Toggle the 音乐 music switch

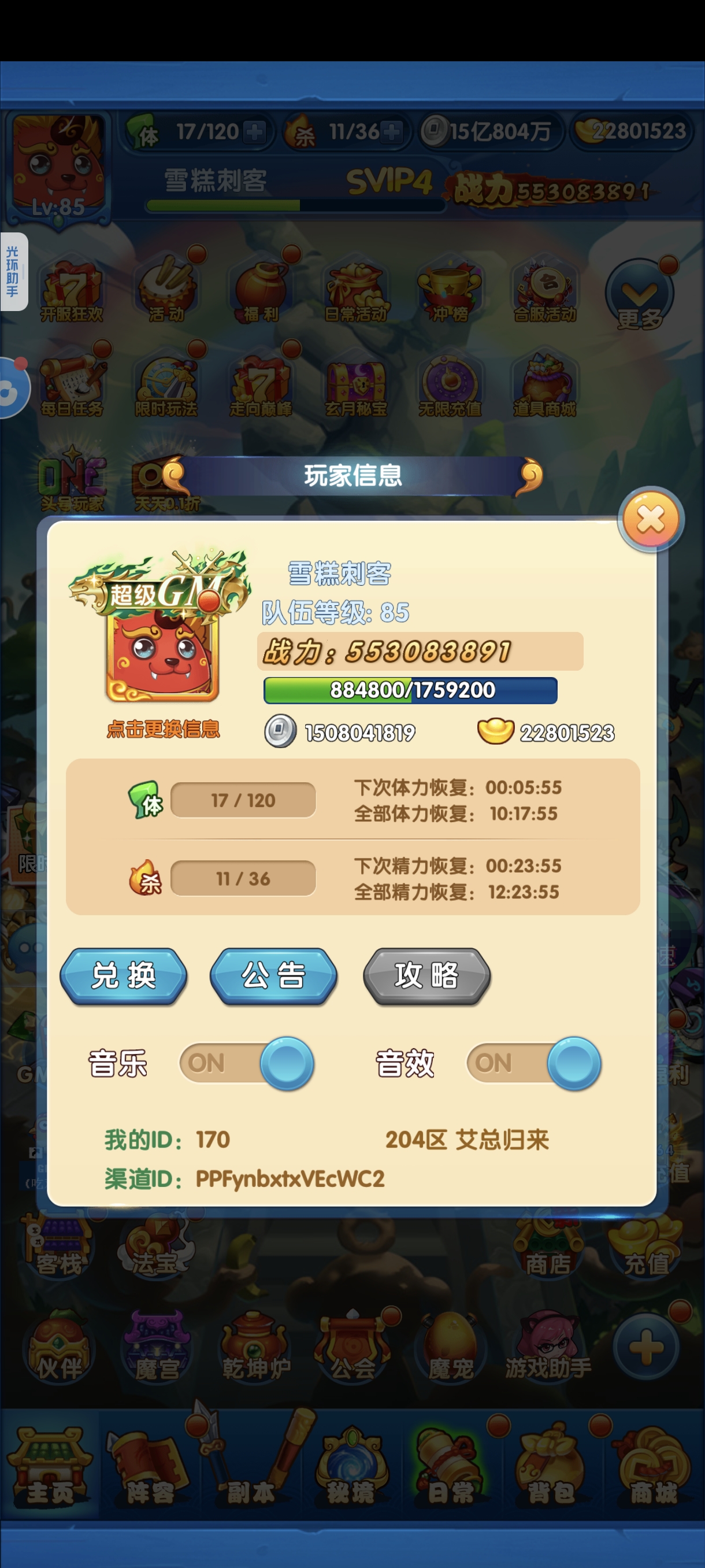247,1063
